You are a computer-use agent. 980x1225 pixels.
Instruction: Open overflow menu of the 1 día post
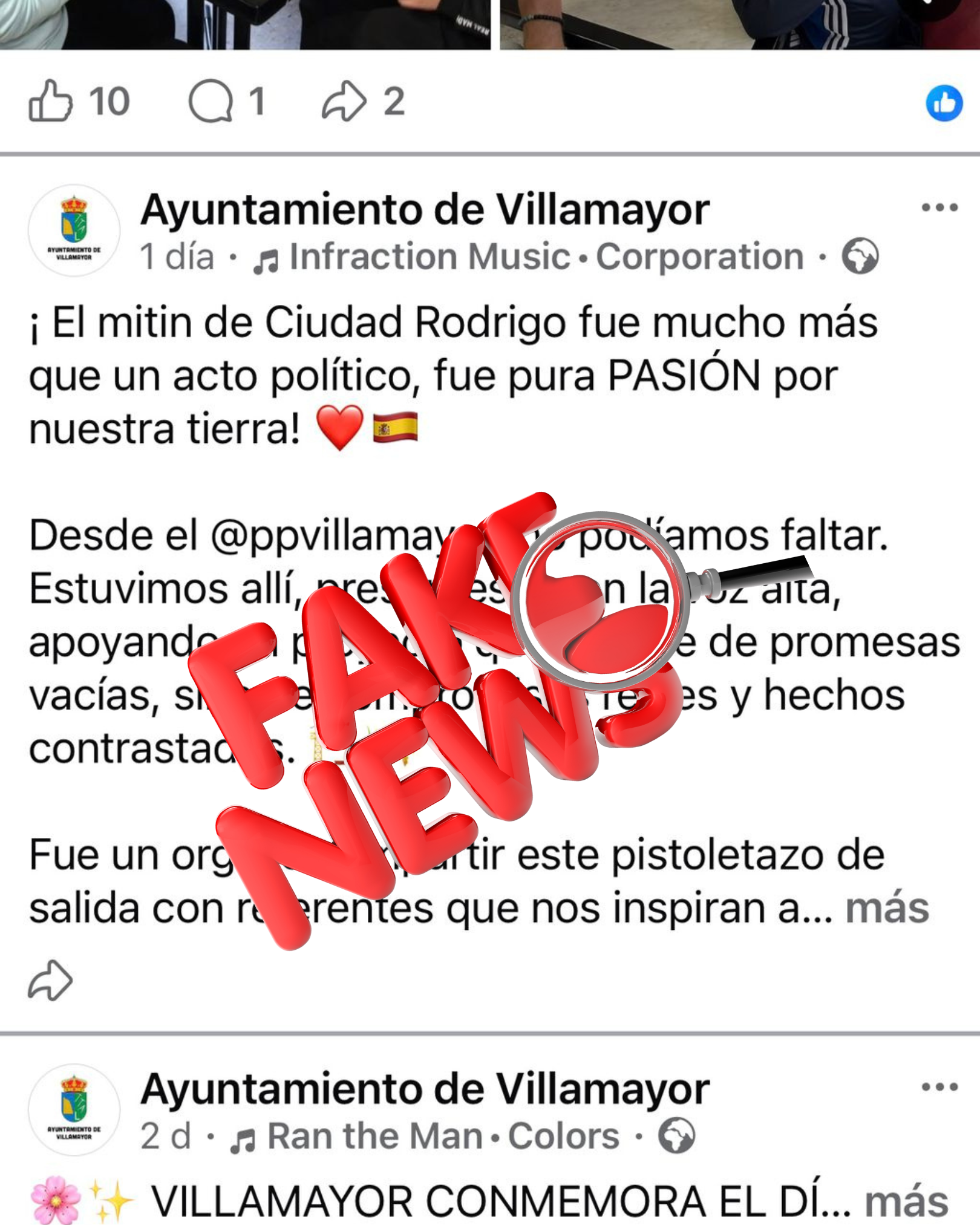point(939,208)
